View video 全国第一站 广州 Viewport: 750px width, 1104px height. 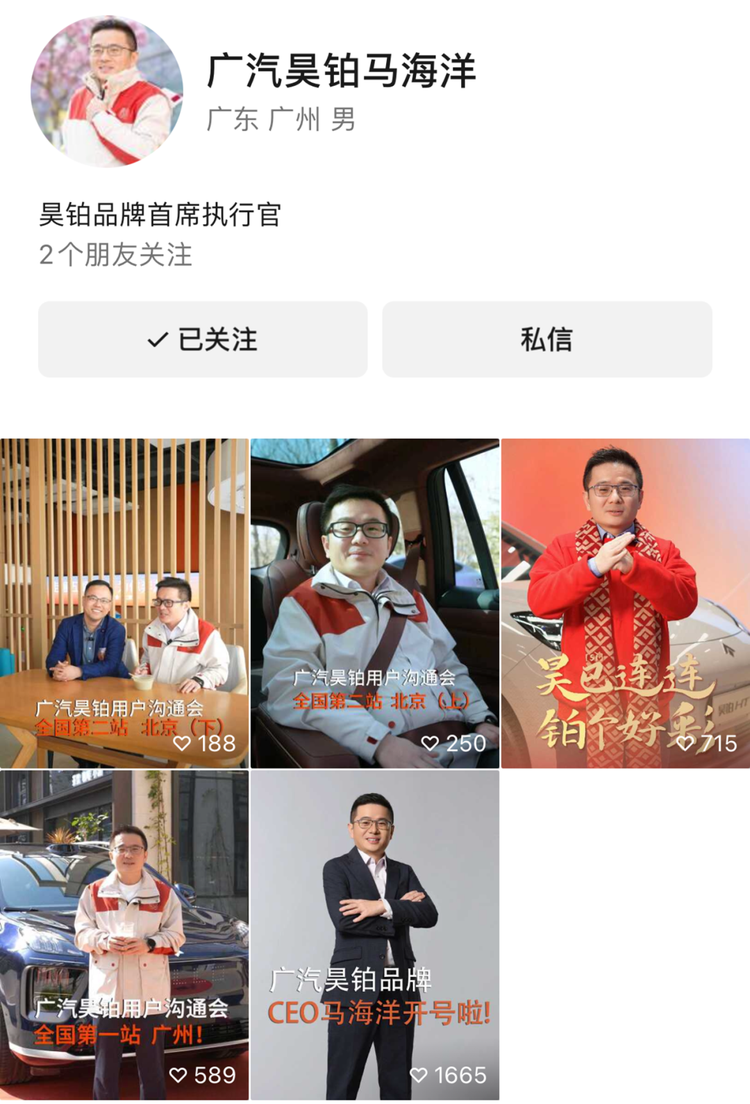click(x=124, y=935)
